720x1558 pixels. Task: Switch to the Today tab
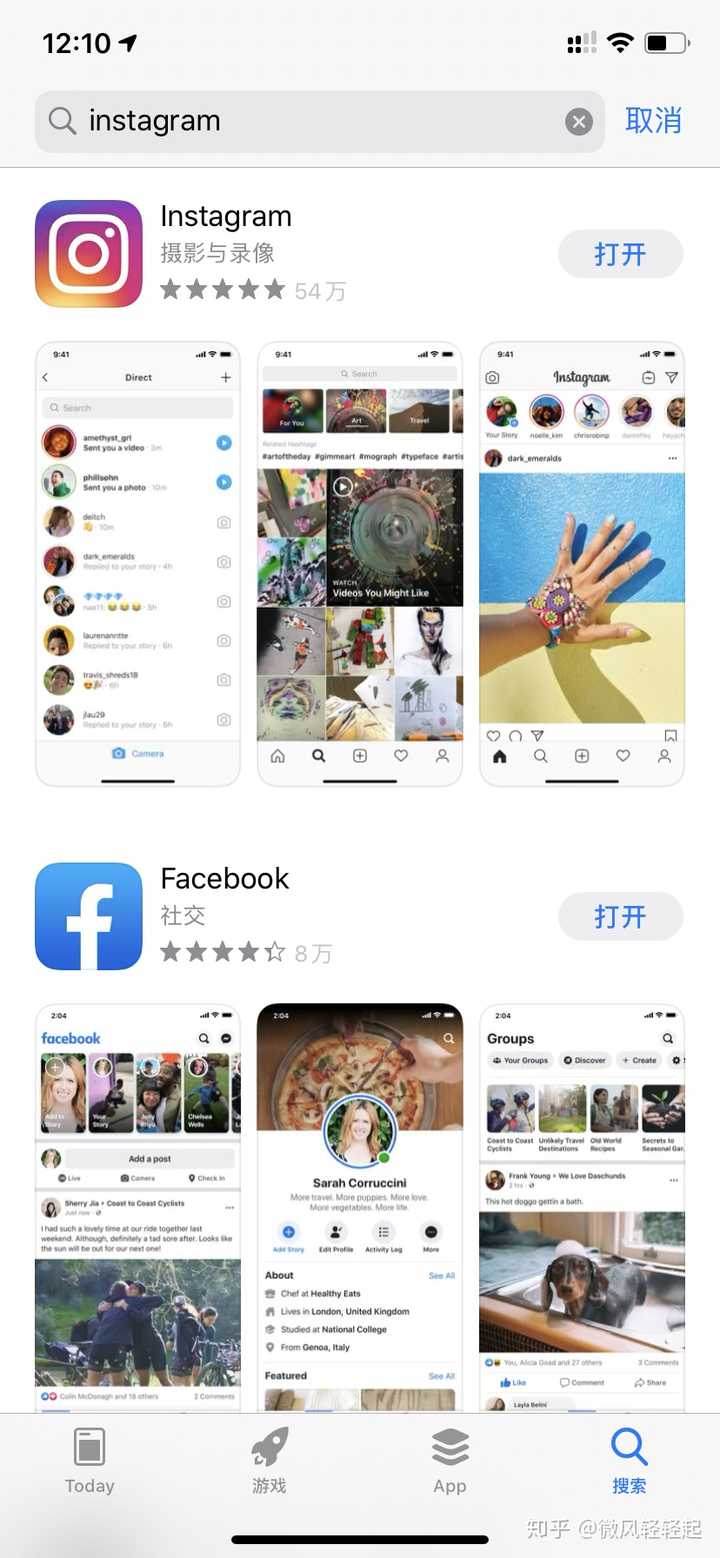(90, 1461)
